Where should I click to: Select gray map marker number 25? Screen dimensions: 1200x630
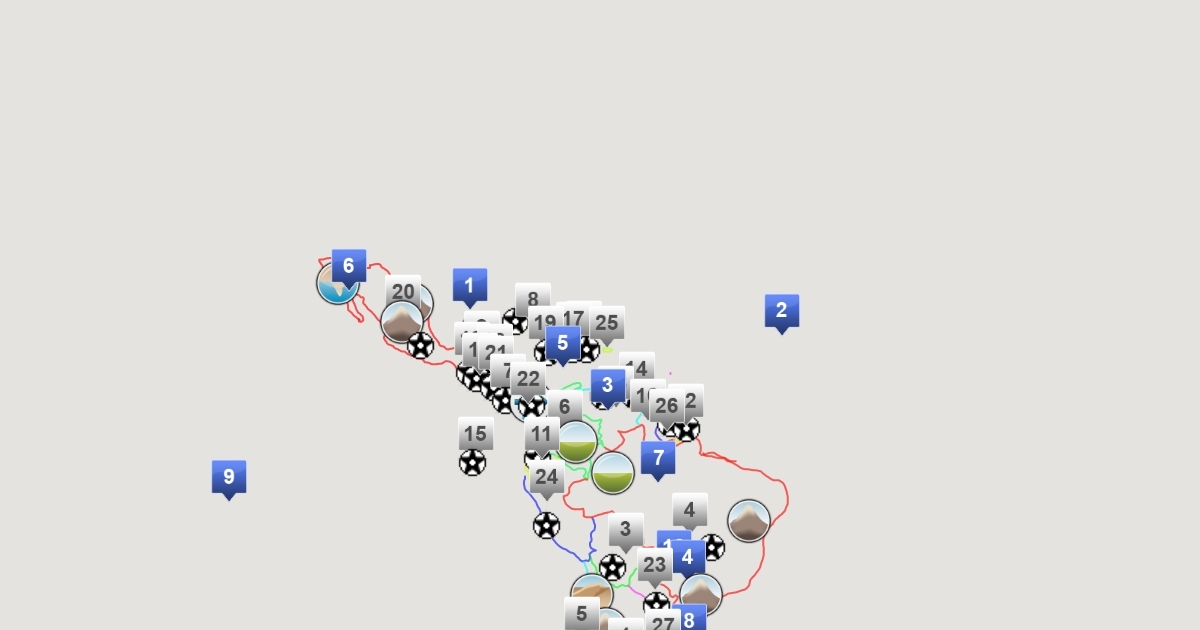pos(607,323)
